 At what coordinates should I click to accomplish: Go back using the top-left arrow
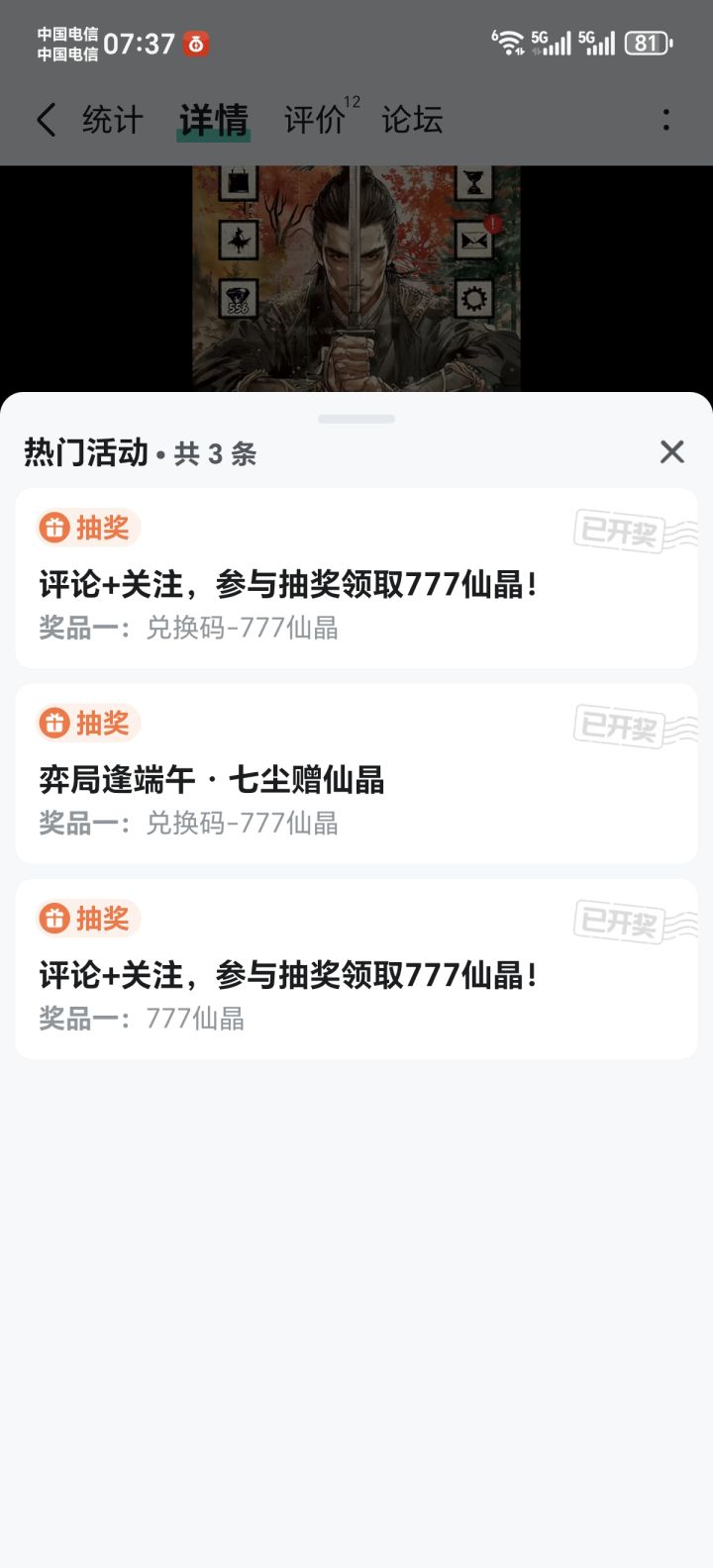pyautogui.click(x=46, y=120)
